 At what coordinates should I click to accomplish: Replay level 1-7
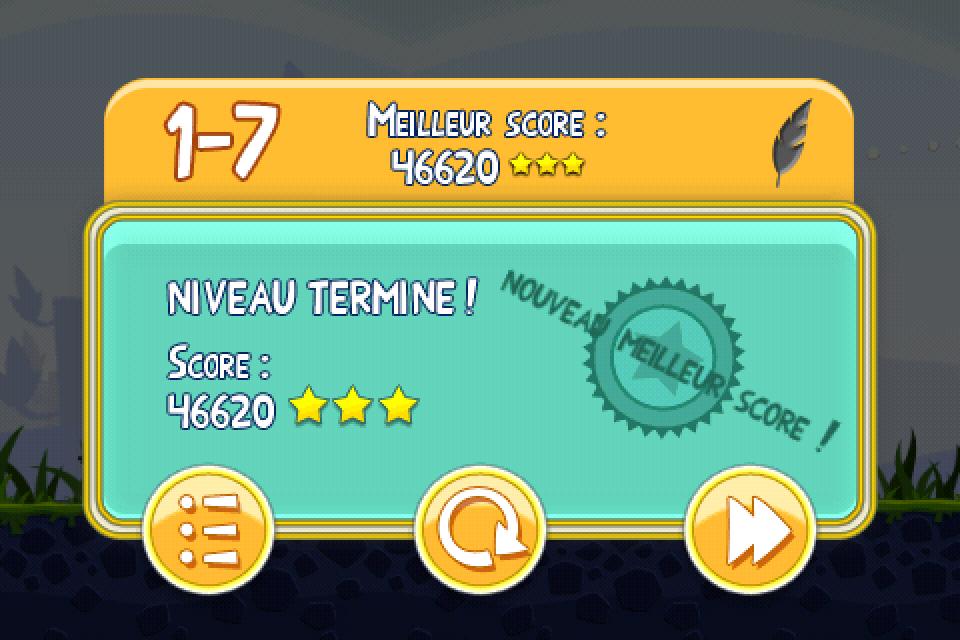pyautogui.click(x=480, y=530)
